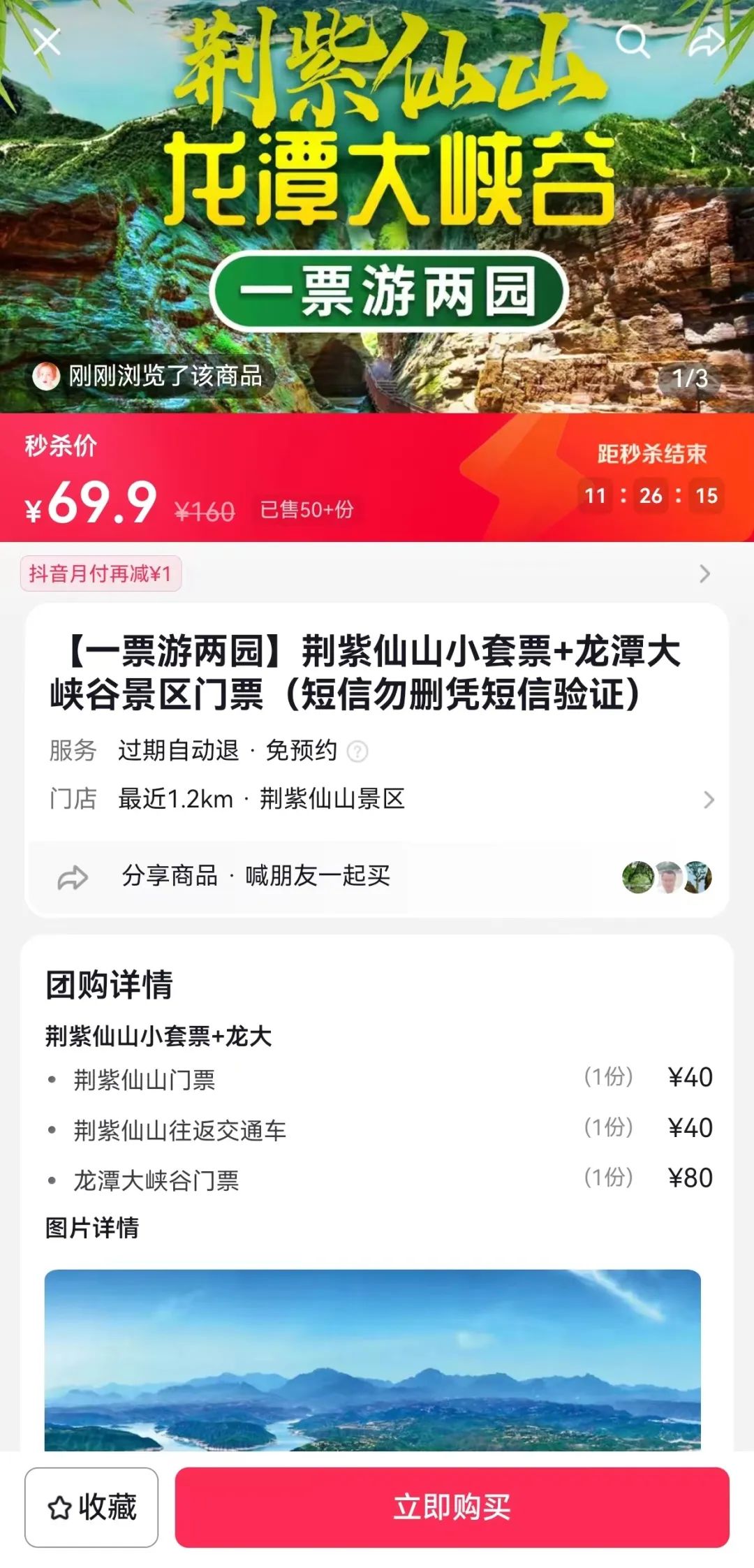Screen dimensions: 754x1568
Task: Open the 门店 荆紫仙山景区 store row
Action: [x=382, y=798]
